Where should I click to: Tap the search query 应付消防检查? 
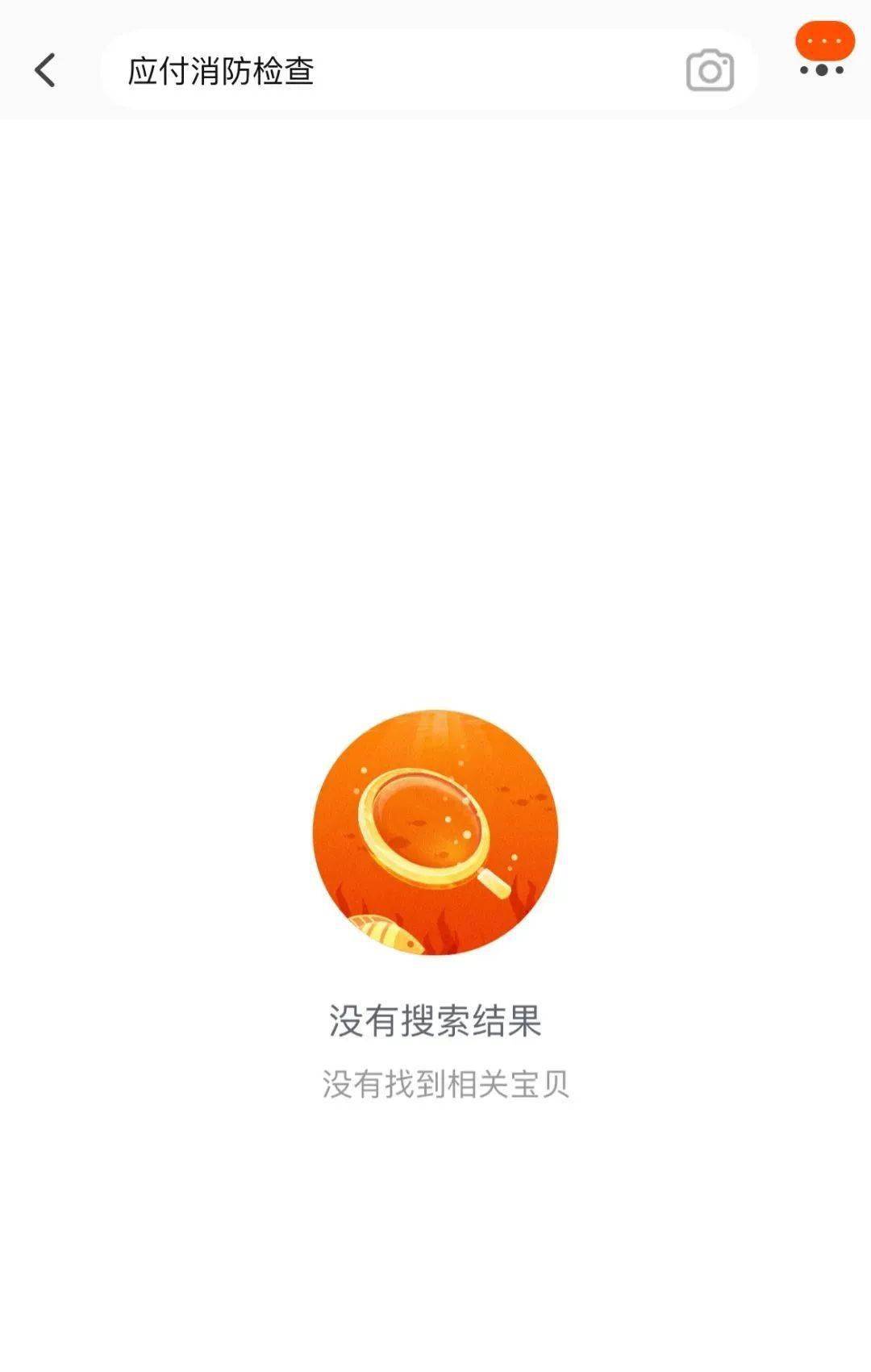pos(221,70)
